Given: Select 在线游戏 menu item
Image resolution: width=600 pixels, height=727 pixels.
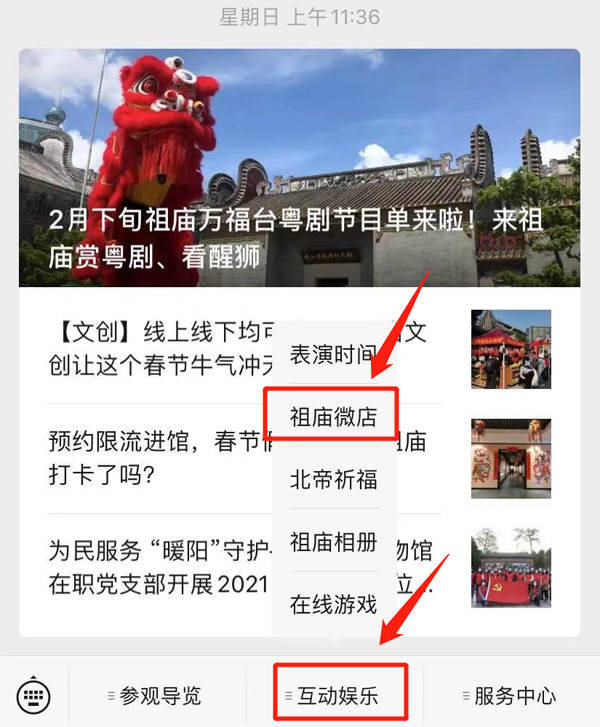Looking at the screenshot, I should coord(333,604).
